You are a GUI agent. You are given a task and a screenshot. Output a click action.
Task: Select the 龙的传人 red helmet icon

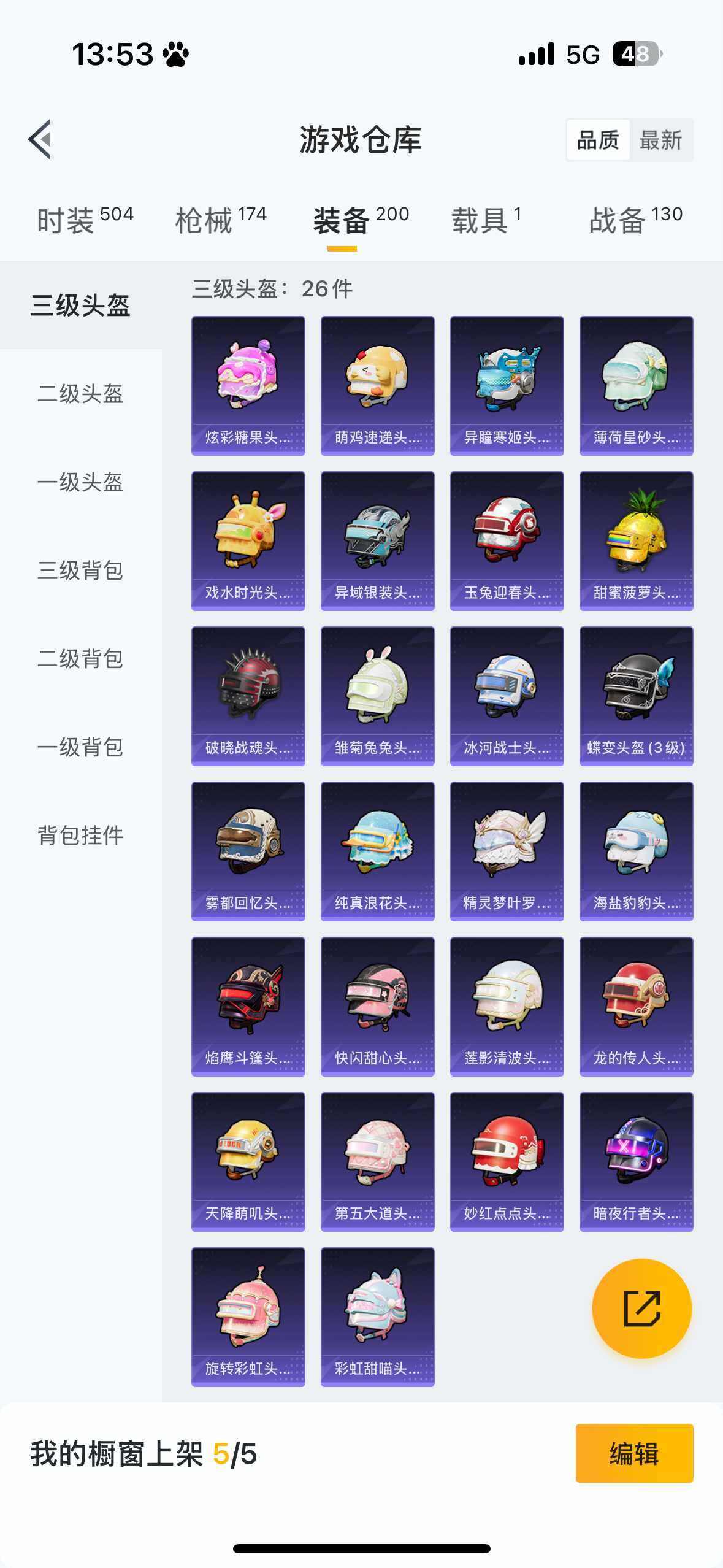[x=636, y=1008]
